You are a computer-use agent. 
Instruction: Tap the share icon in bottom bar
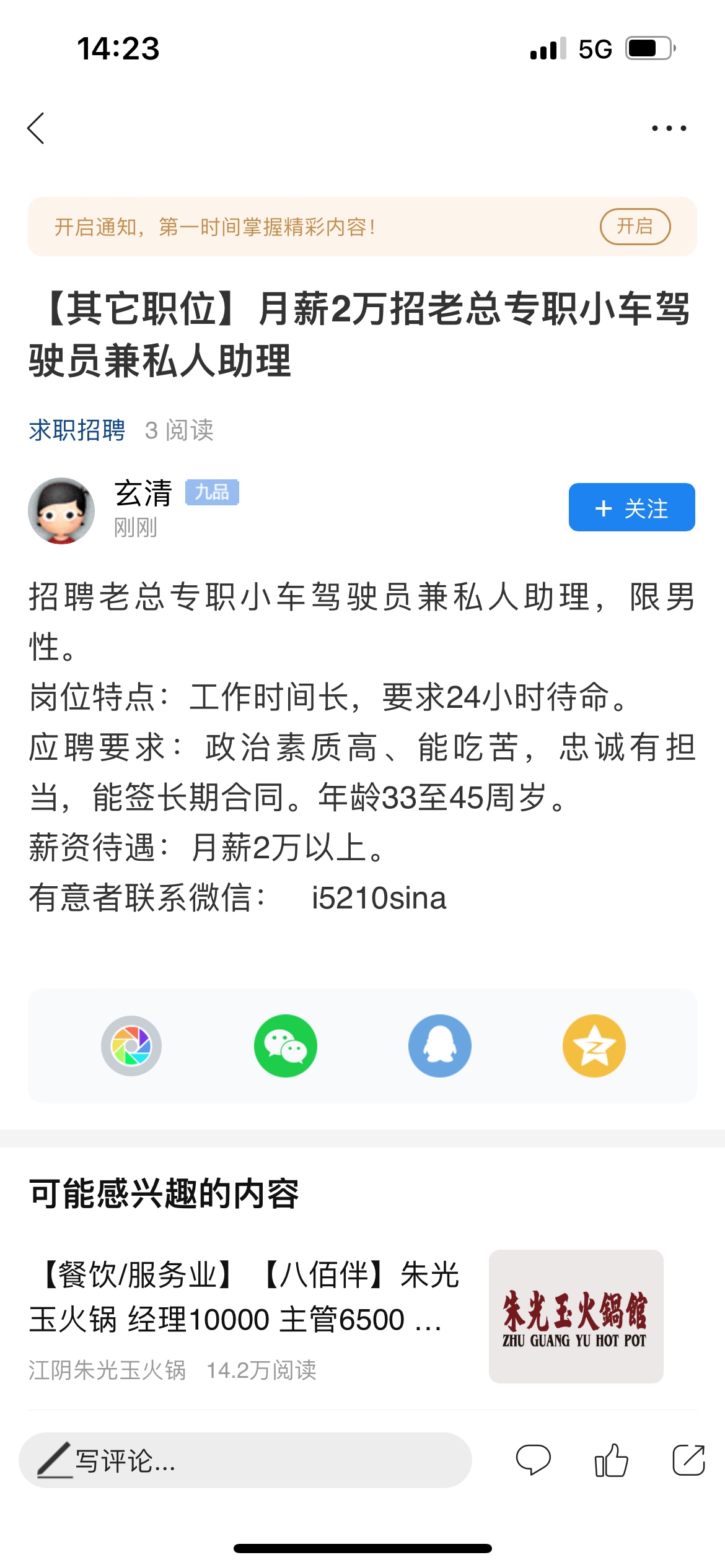(x=688, y=1460)
